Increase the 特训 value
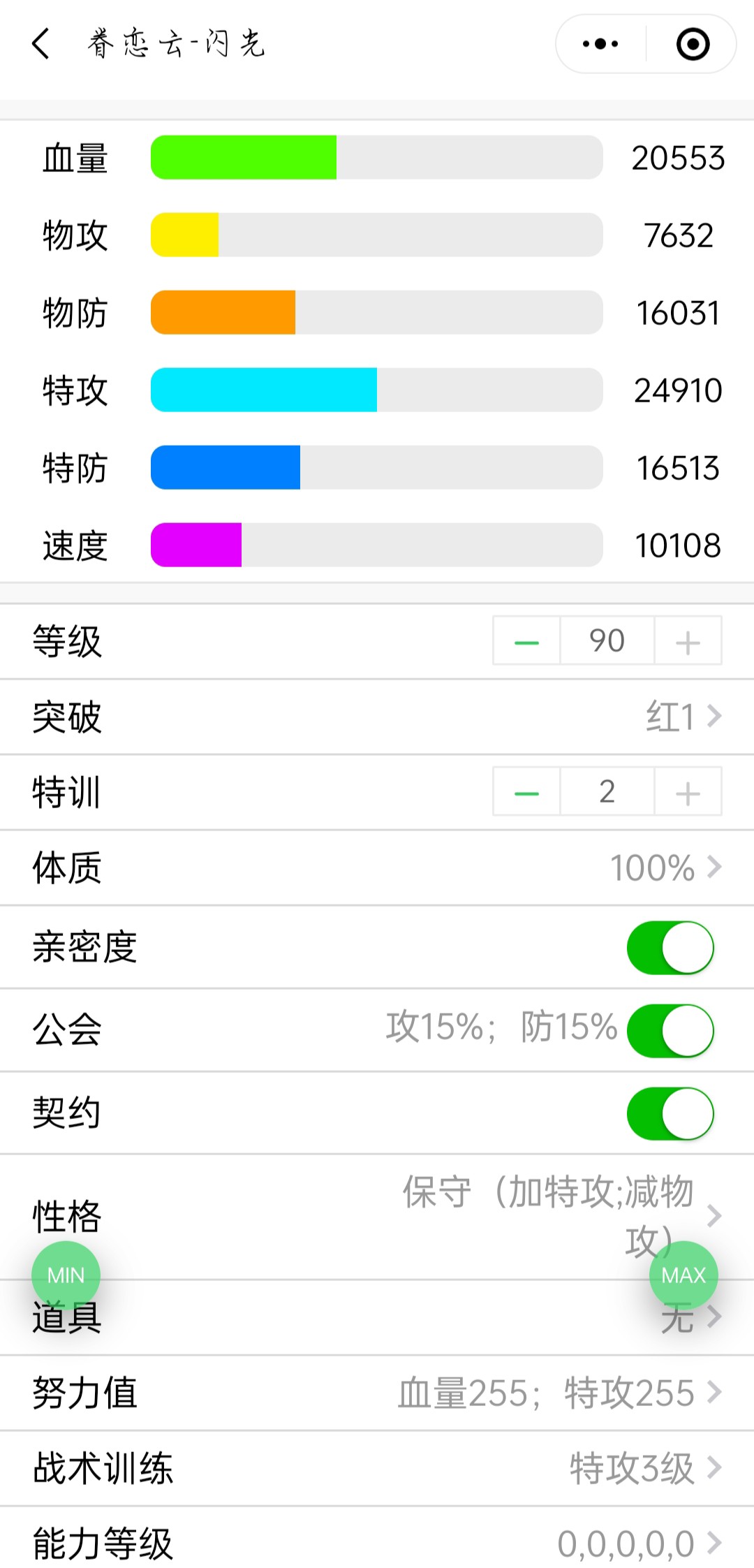Screen dimensions: 754x1568 click(688, 793)
